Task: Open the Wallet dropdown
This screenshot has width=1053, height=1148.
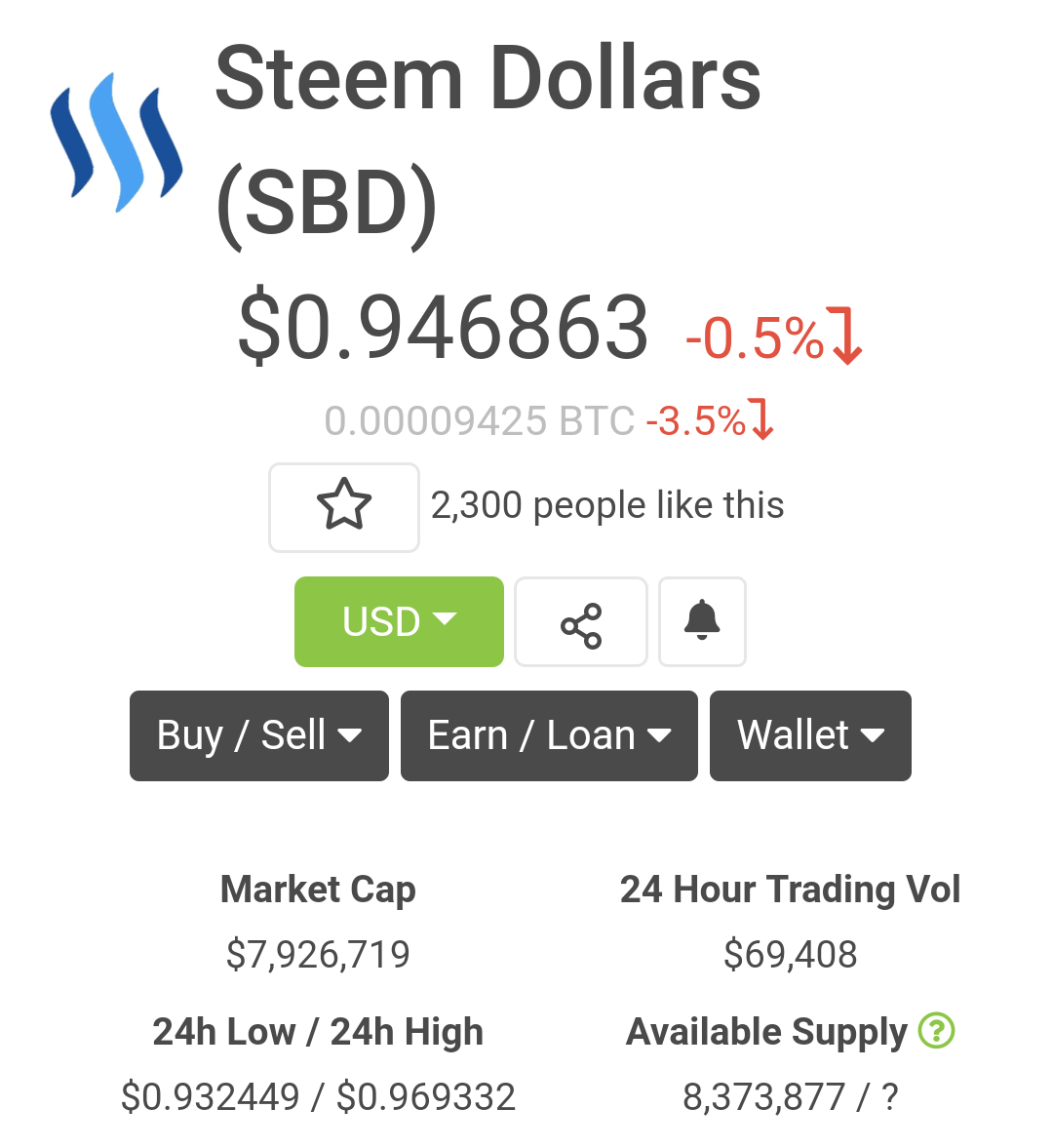Action: click(810, 735)
